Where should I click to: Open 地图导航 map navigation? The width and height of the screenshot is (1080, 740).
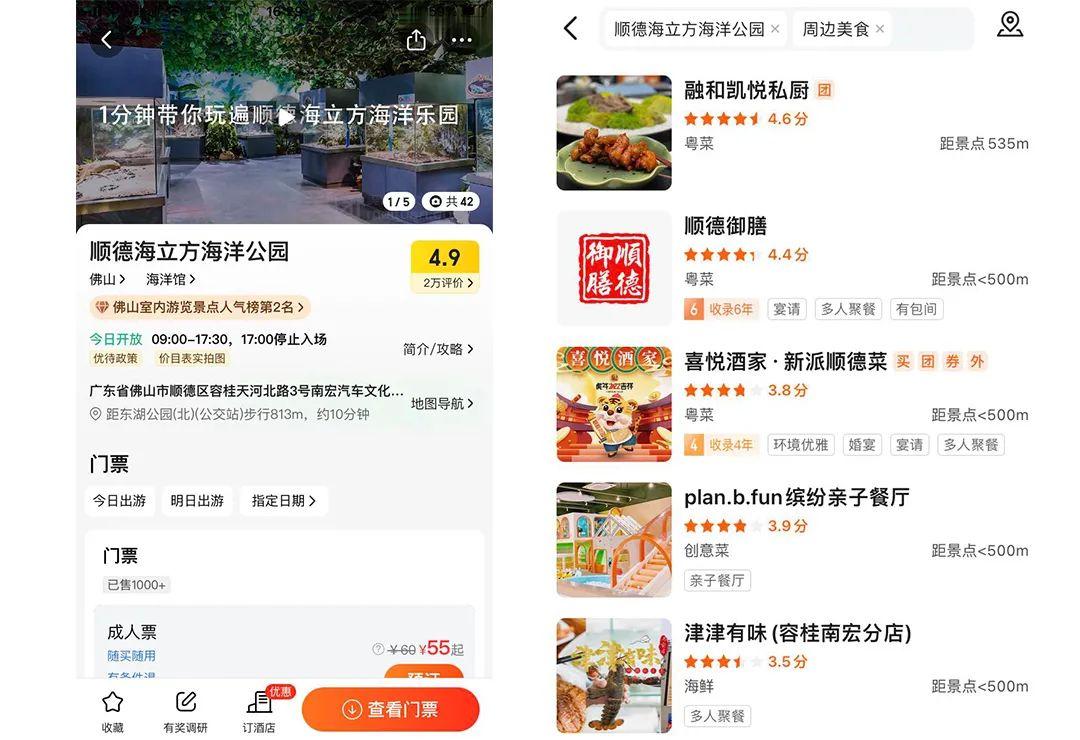442,403
